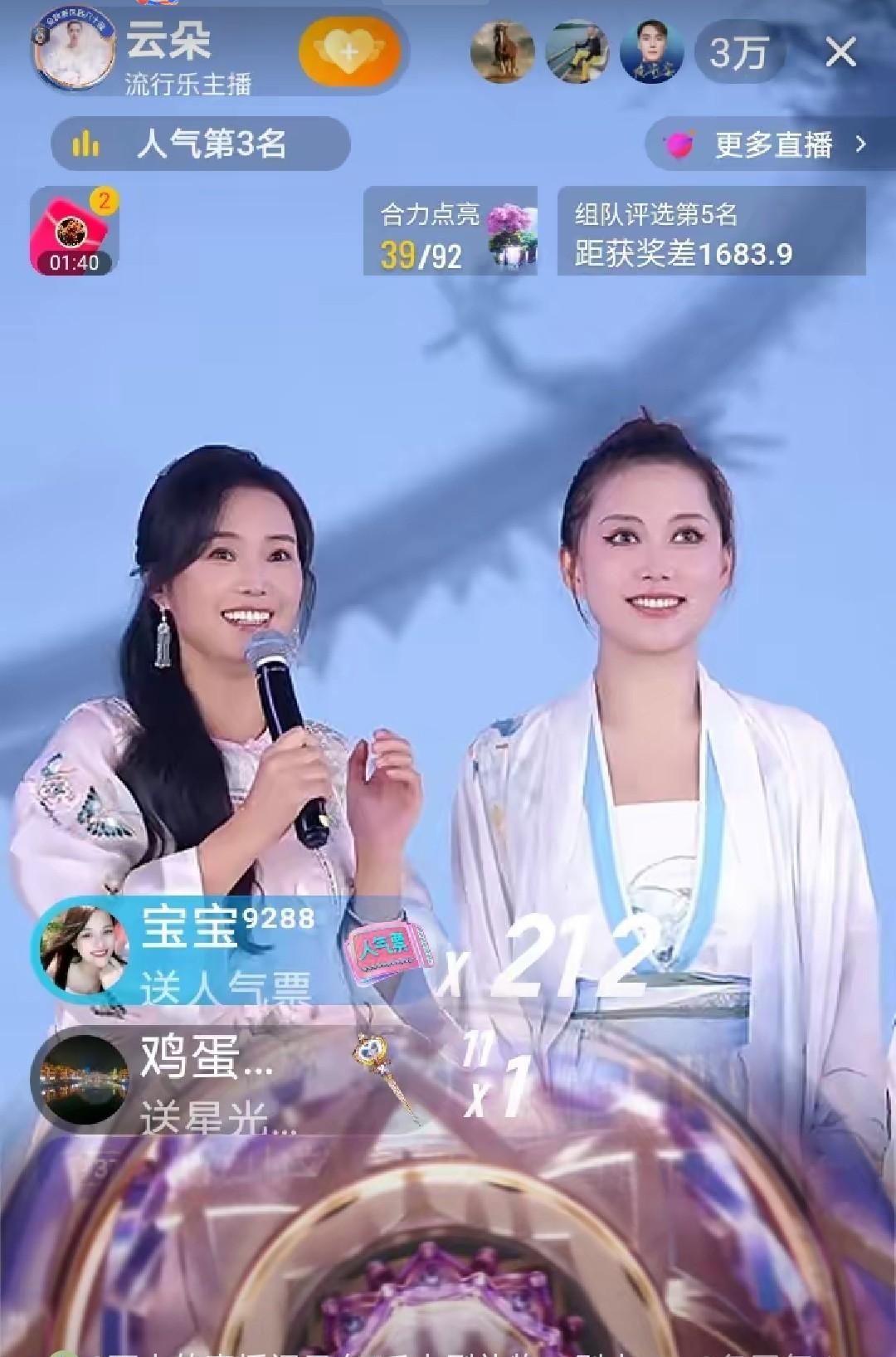Viewport: 896px width, 1357px height.
Task: Open the 合力点亮 activity card
Action: point(450,232)
